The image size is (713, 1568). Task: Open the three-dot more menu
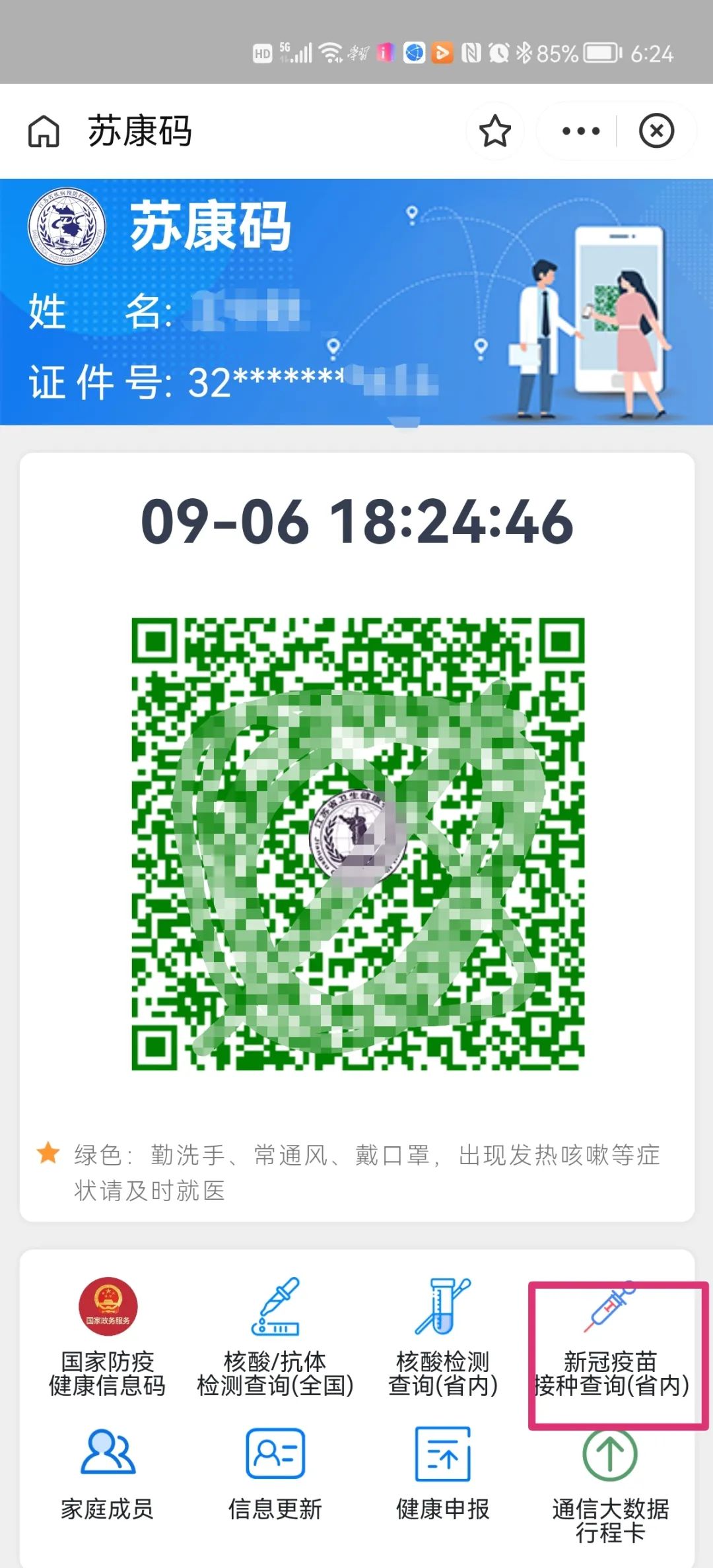pyautogui.click(x=580, y=131)
